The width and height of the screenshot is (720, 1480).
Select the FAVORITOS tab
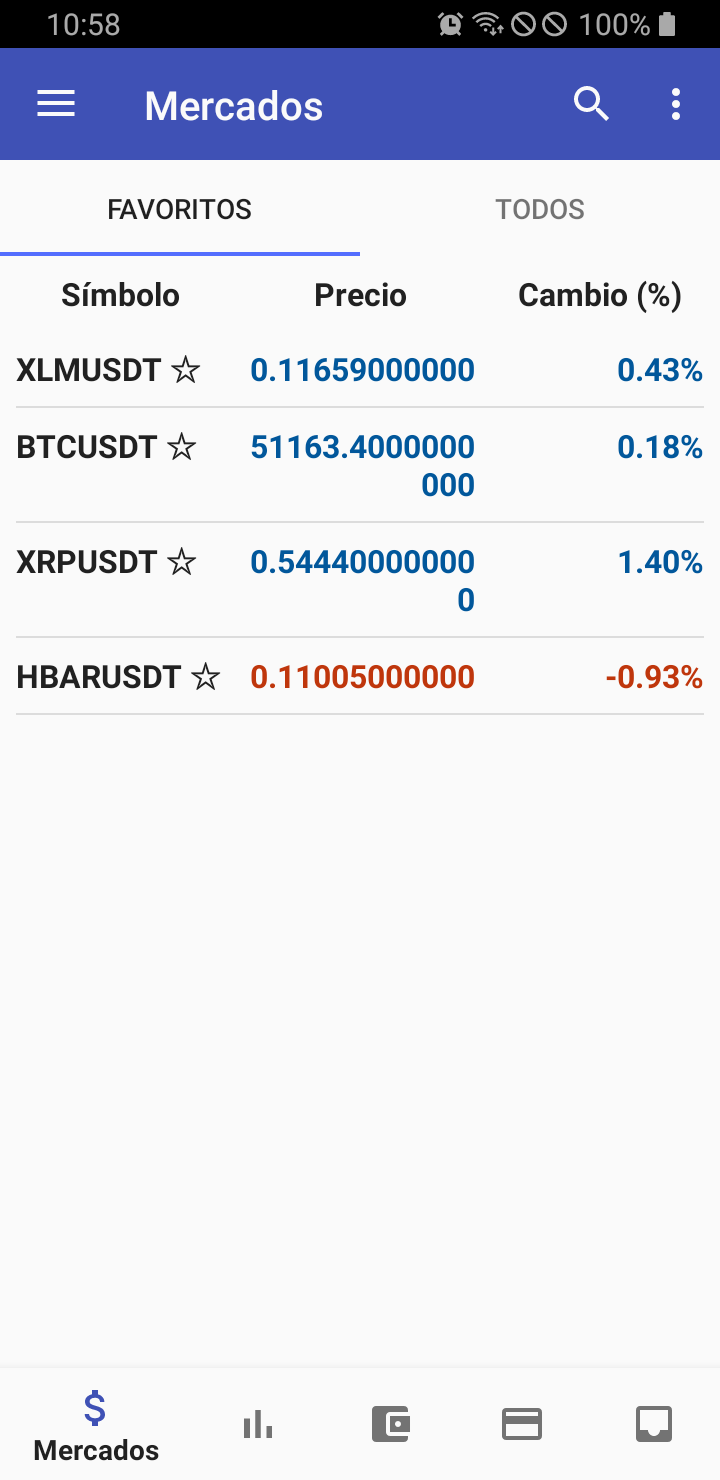tap(179, 209)
